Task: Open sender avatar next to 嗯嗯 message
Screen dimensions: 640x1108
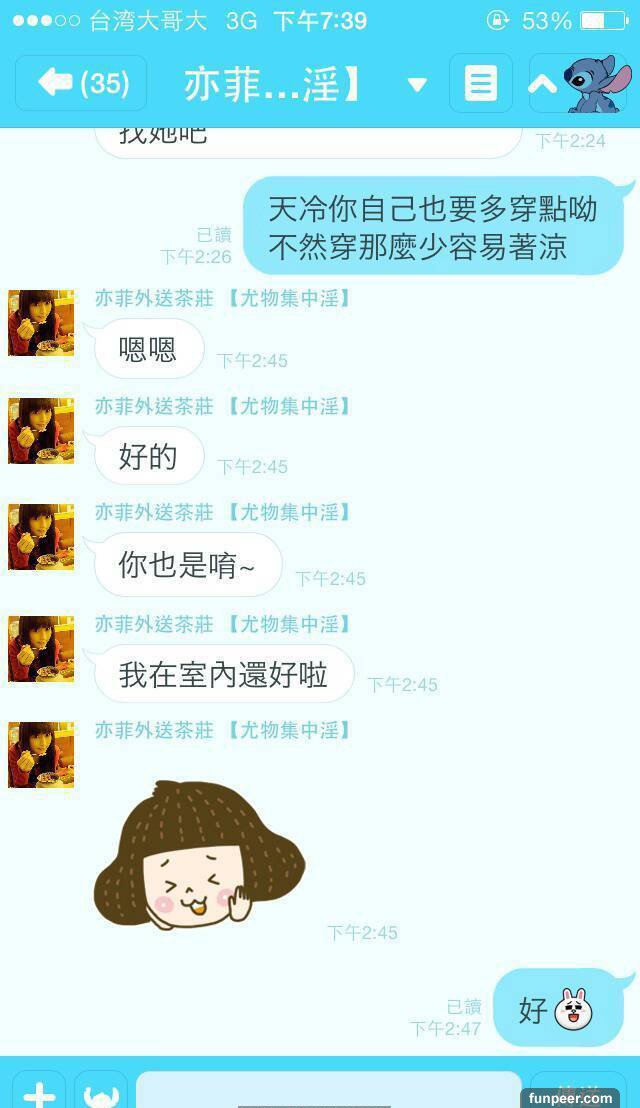Action: click(41, 323)
